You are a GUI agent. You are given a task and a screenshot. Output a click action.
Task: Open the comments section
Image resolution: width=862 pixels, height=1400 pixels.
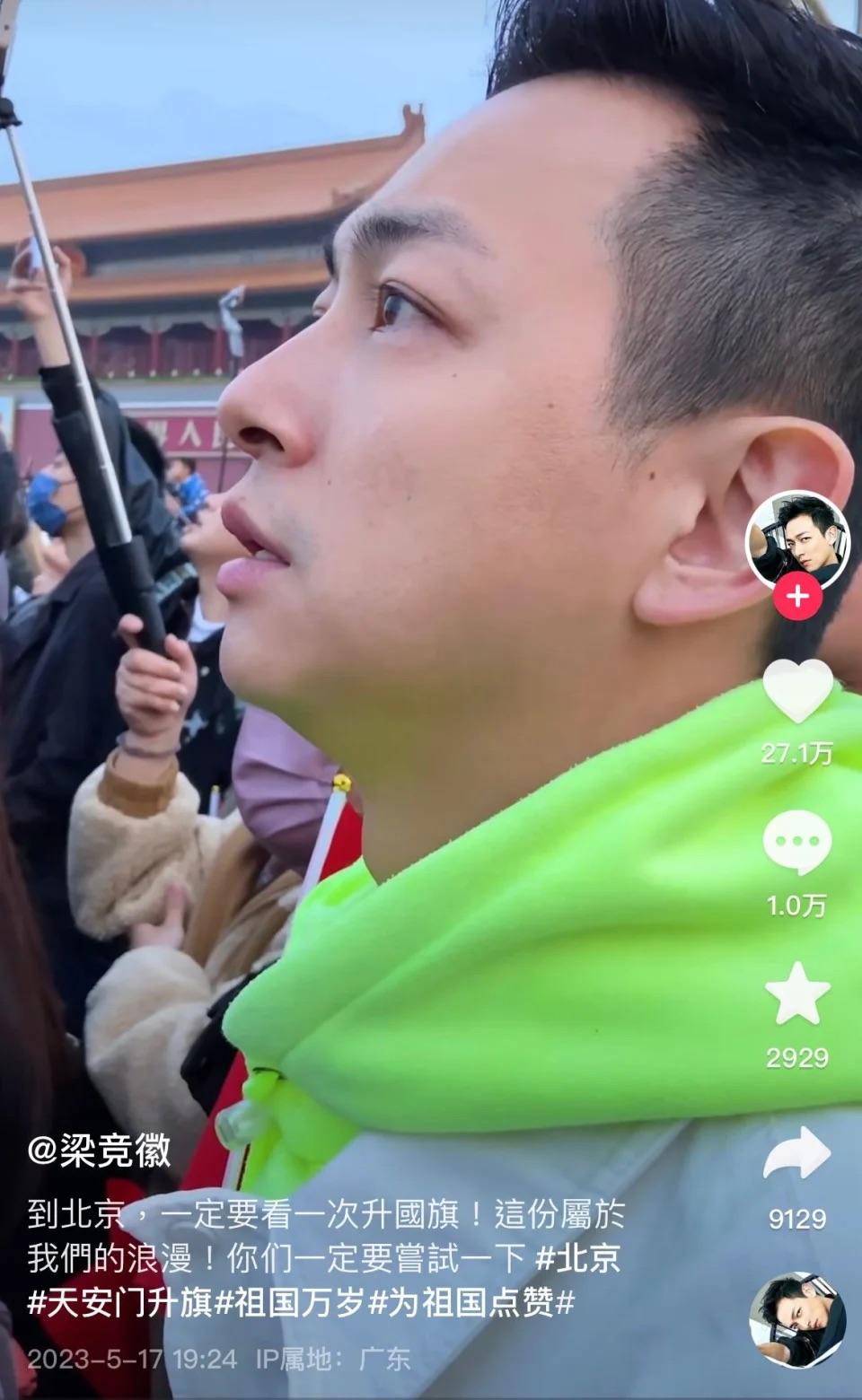click(x=796, y=843)
